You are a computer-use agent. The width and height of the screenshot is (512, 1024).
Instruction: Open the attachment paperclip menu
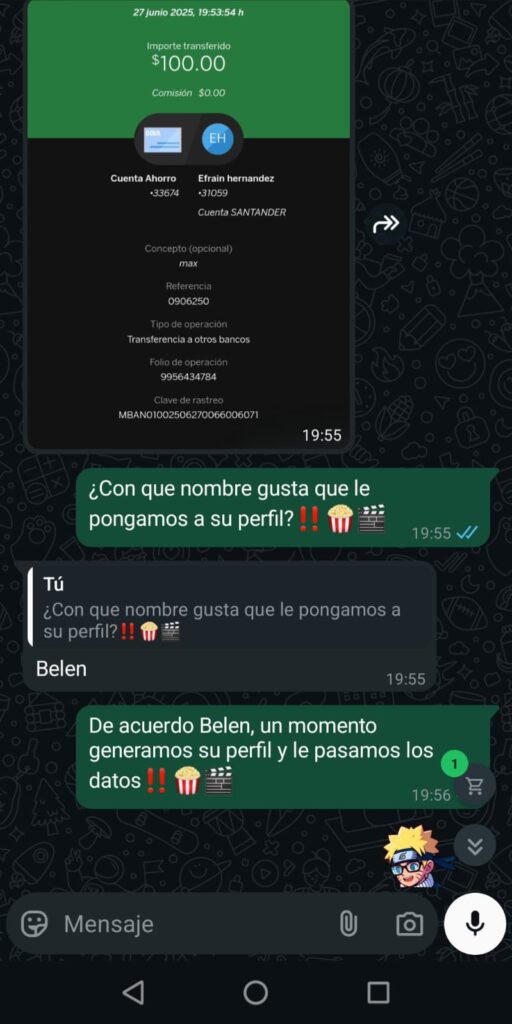coord(348,923)
